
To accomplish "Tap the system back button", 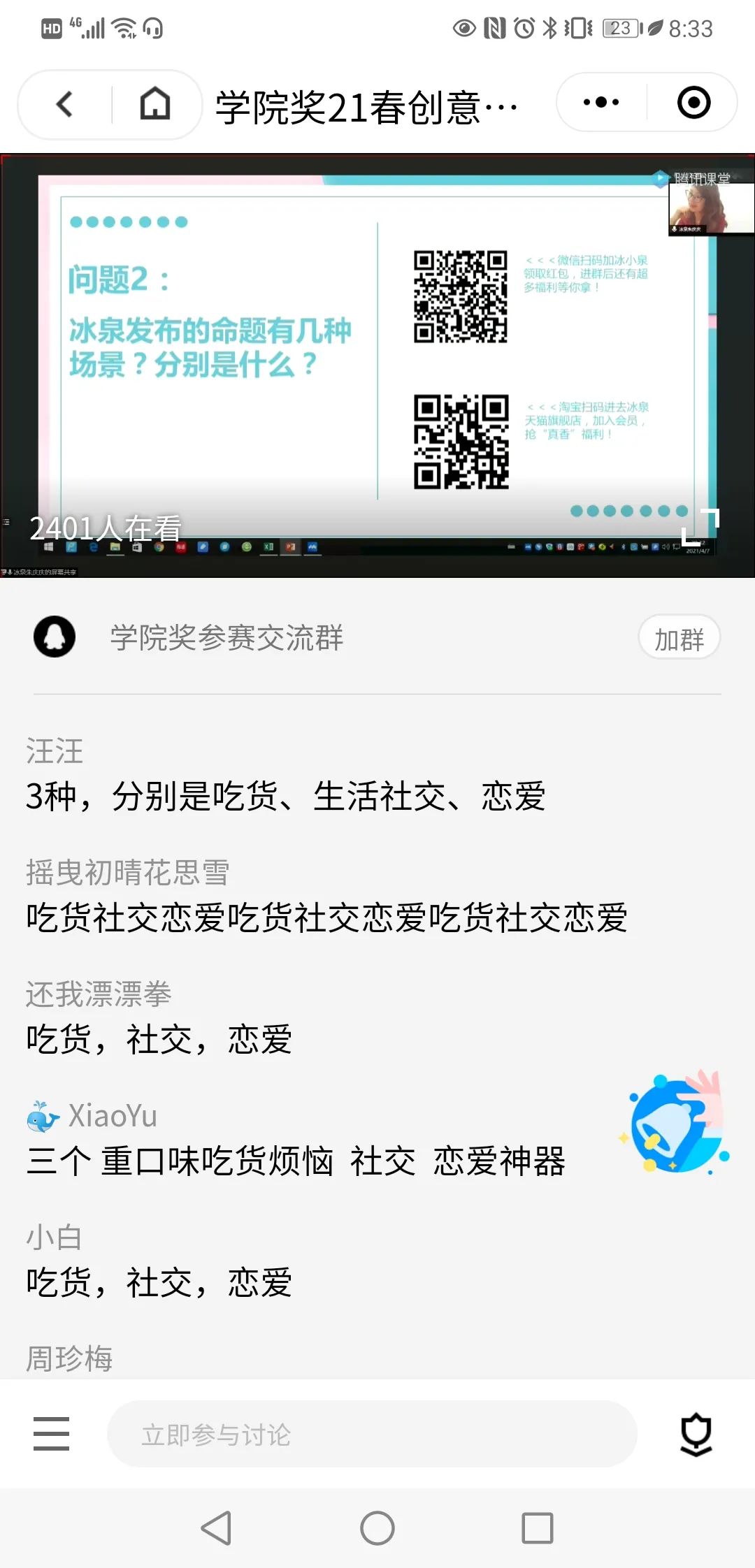I will point(217,1528).
